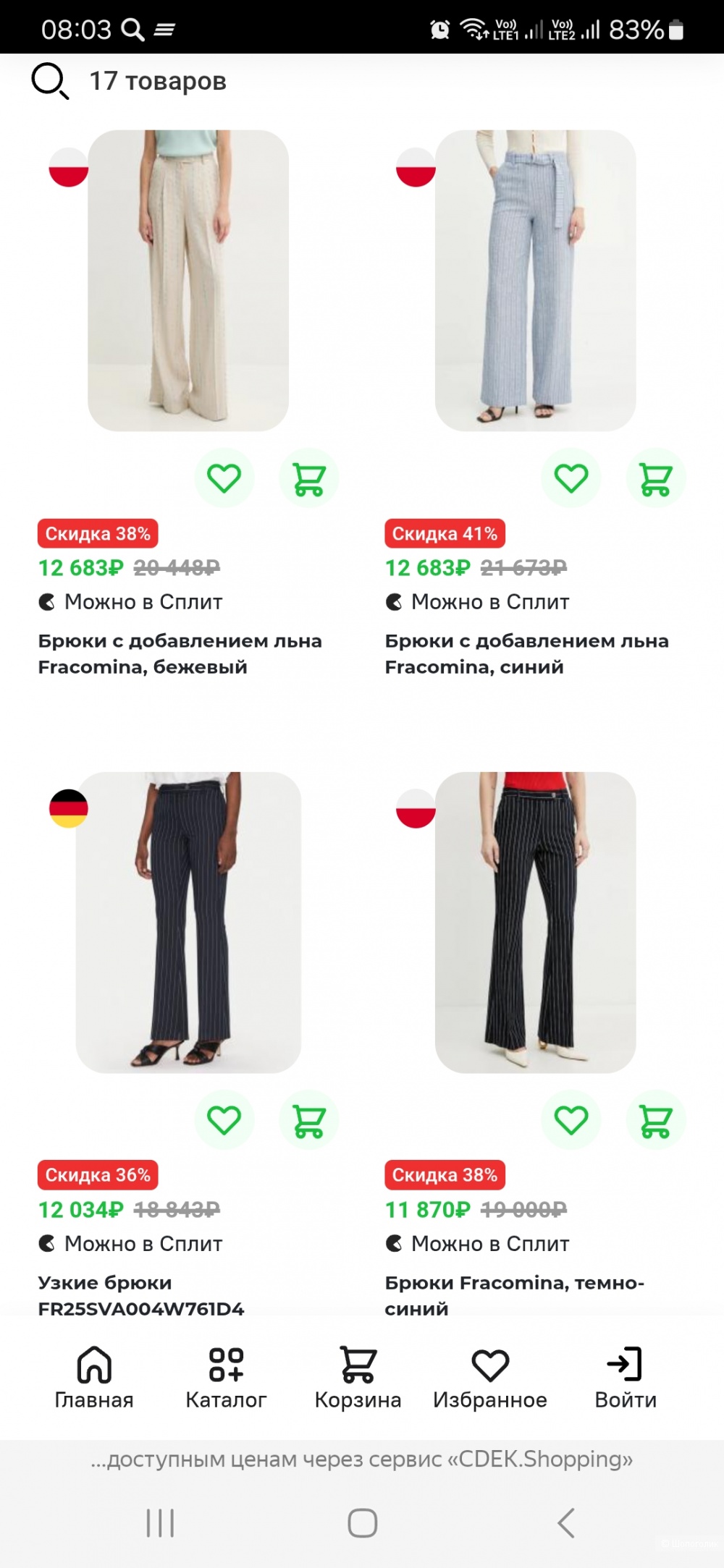
Task: Add dark blue Fracomina trousers to cart
Action: 656,1120
